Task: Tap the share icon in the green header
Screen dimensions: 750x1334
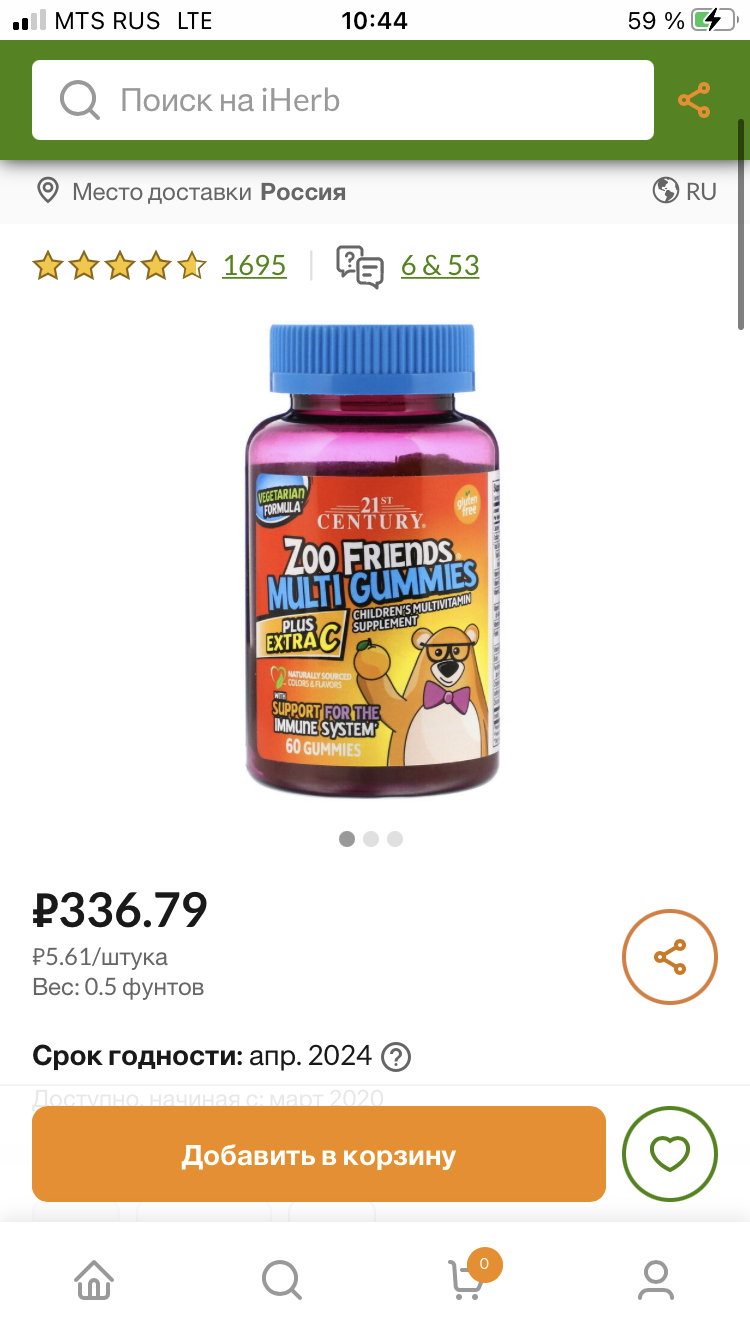Action: (x=694, y=100)
